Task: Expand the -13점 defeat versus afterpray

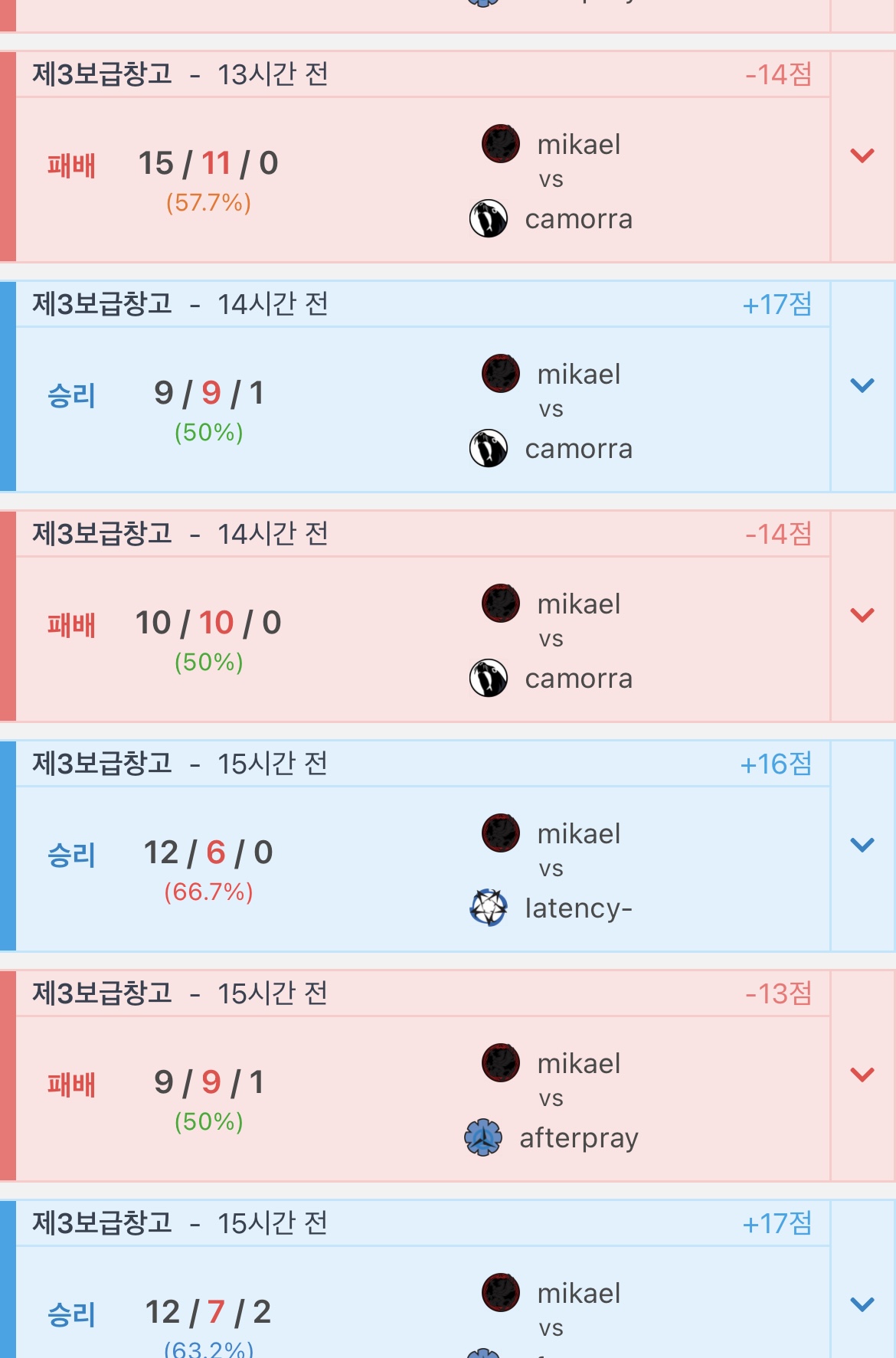Action: point(862,1075)
